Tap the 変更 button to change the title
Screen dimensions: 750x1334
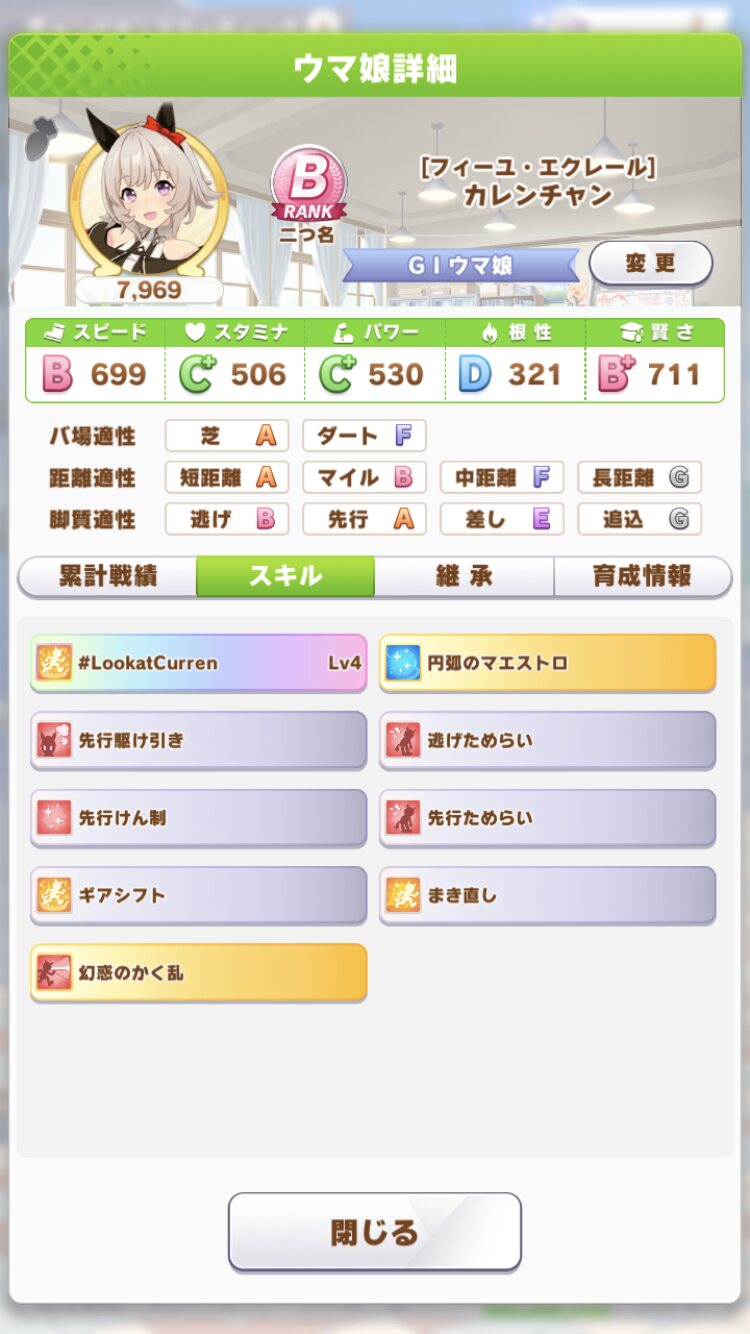(650, 264)
